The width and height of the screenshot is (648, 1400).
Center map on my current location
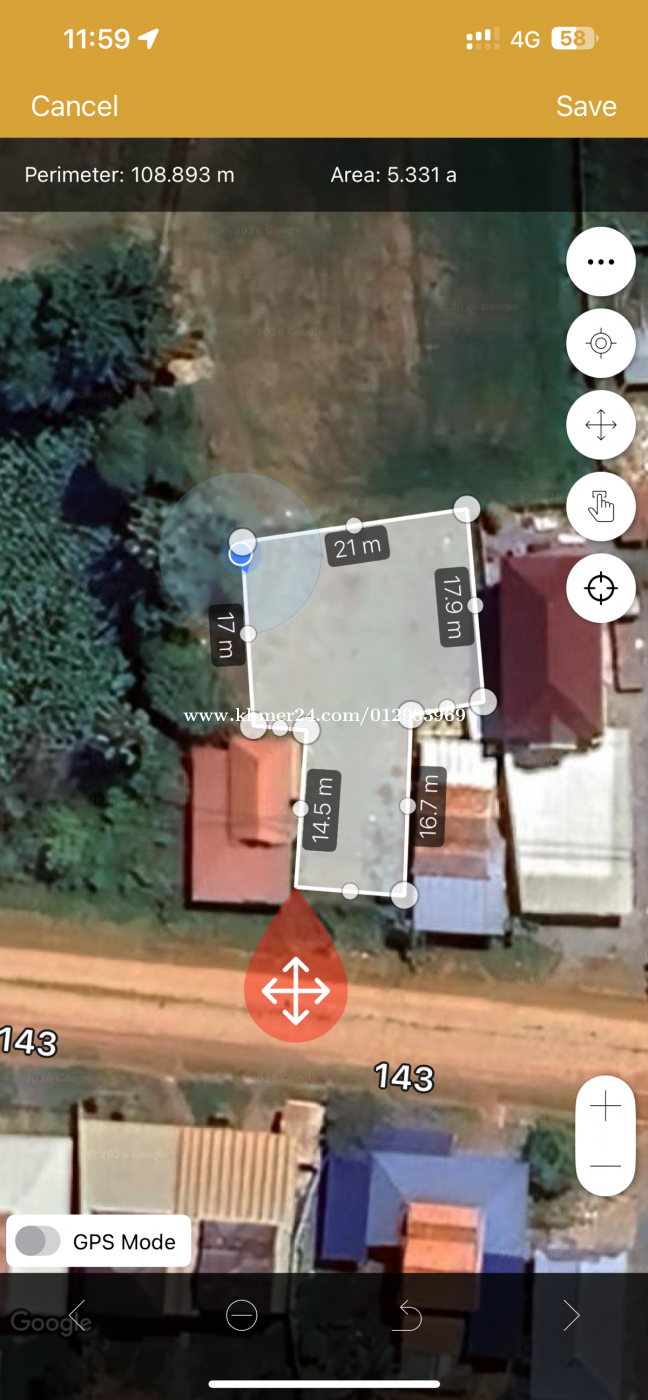tap(600, 344)
